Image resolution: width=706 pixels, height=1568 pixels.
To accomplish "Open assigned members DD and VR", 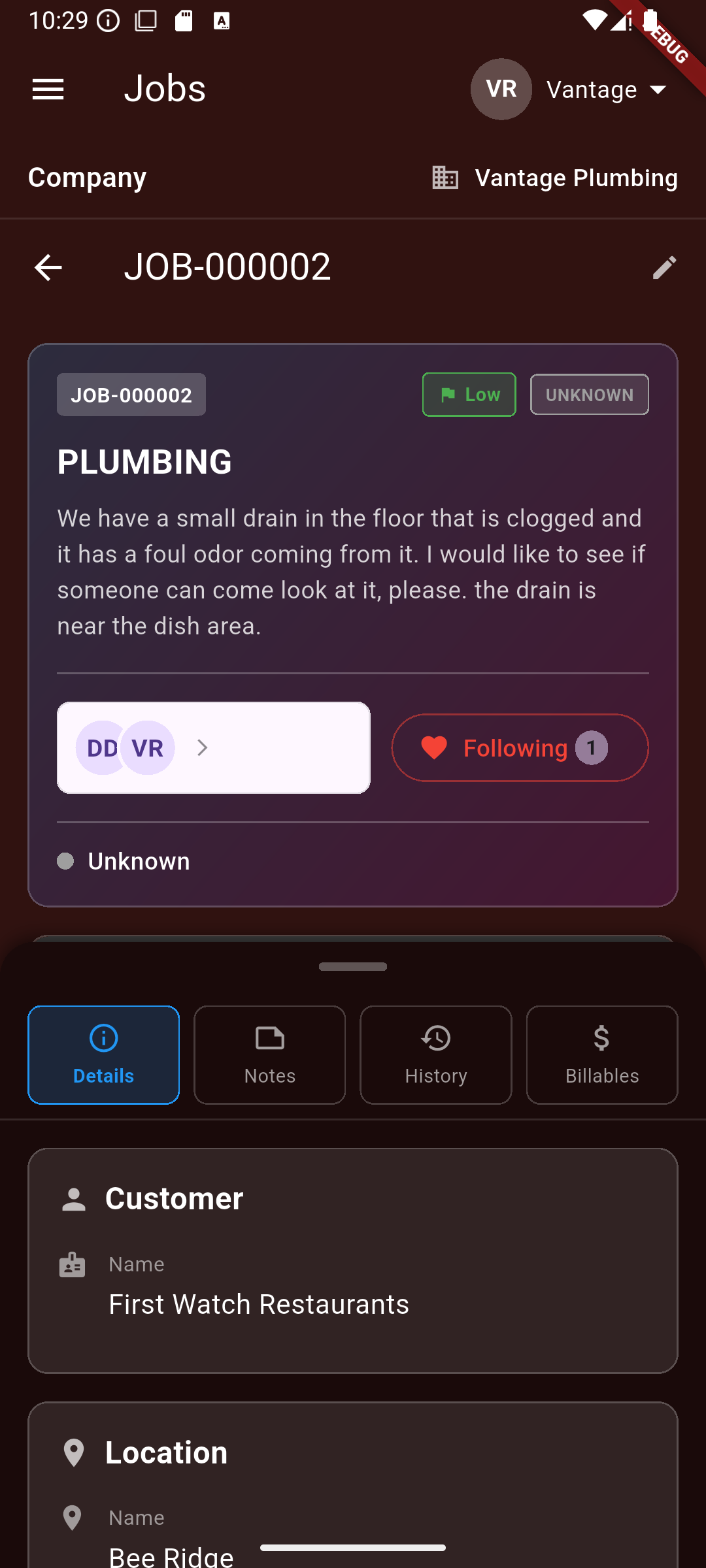I will coord(213,747).
